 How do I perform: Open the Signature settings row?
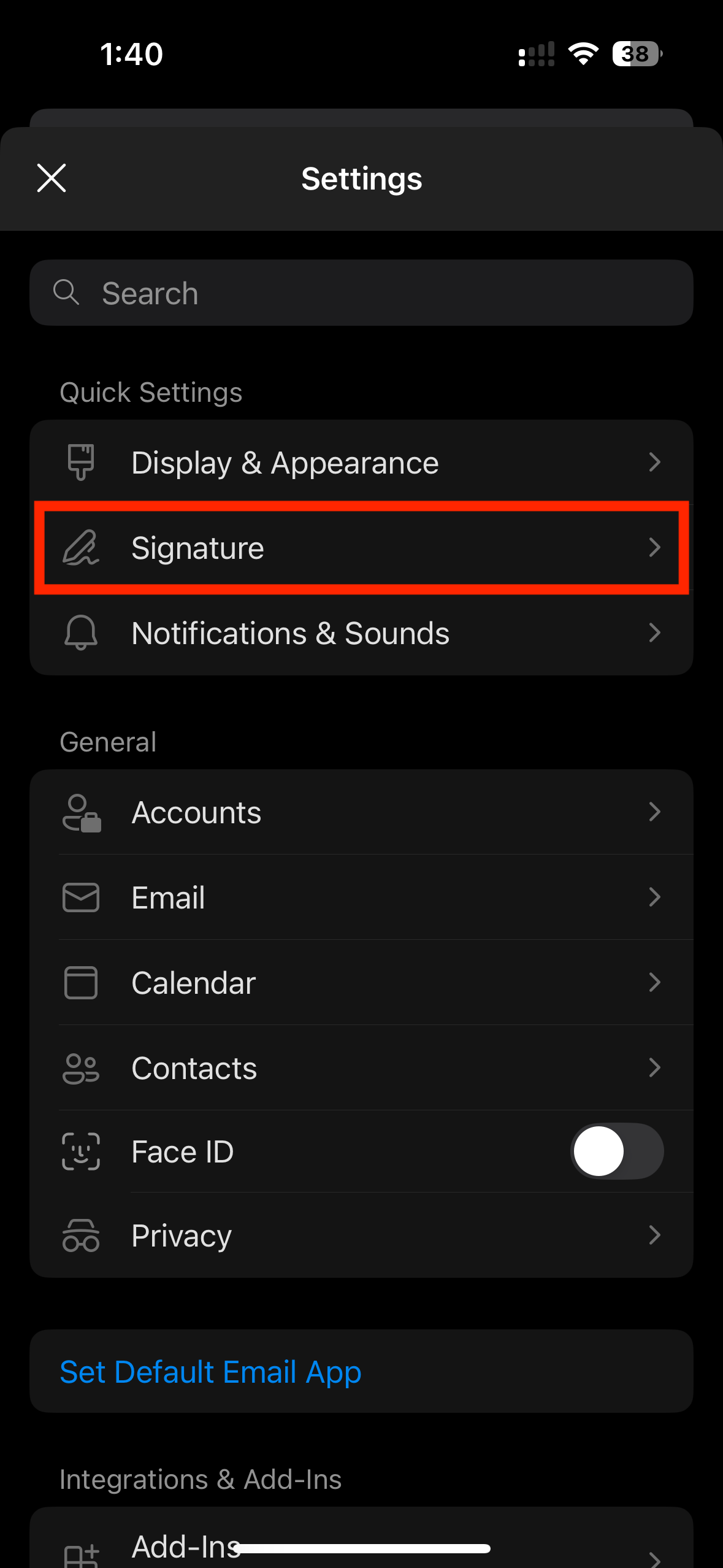361,547
